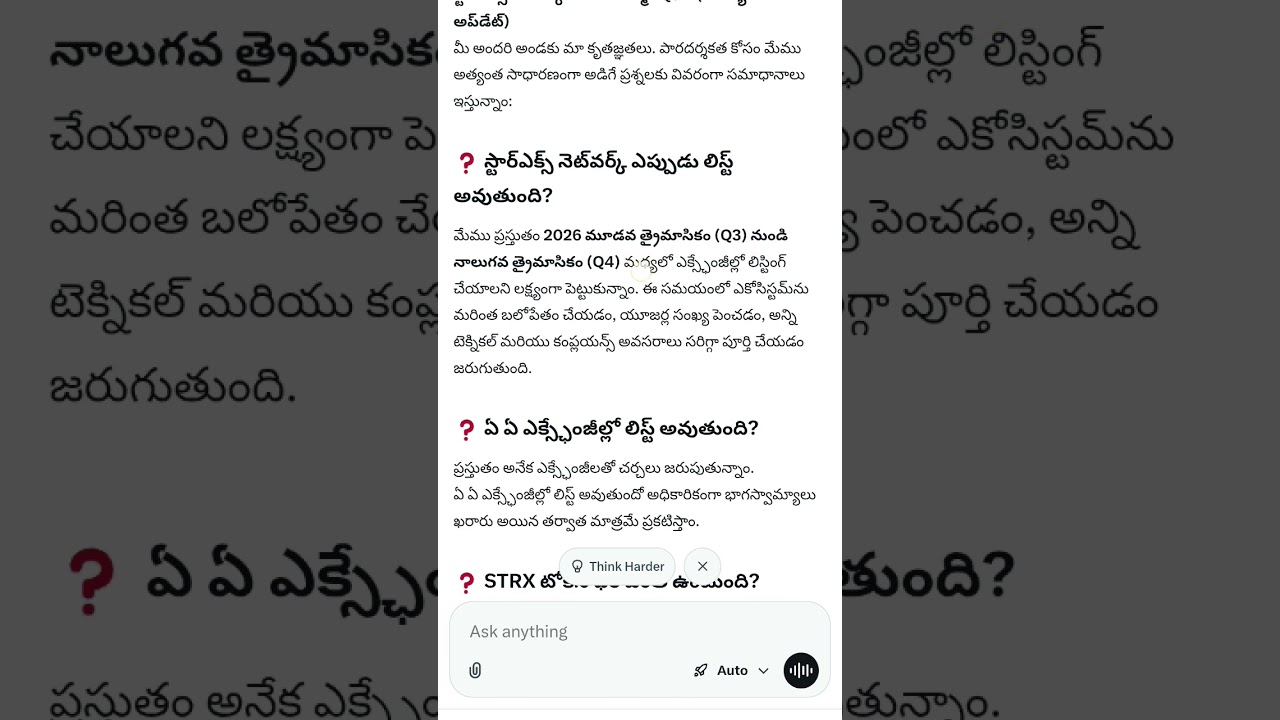This screenshot has height=720, width=1280.
Task: Start voice mode with the waveform button
Action: tap(801, 670)
